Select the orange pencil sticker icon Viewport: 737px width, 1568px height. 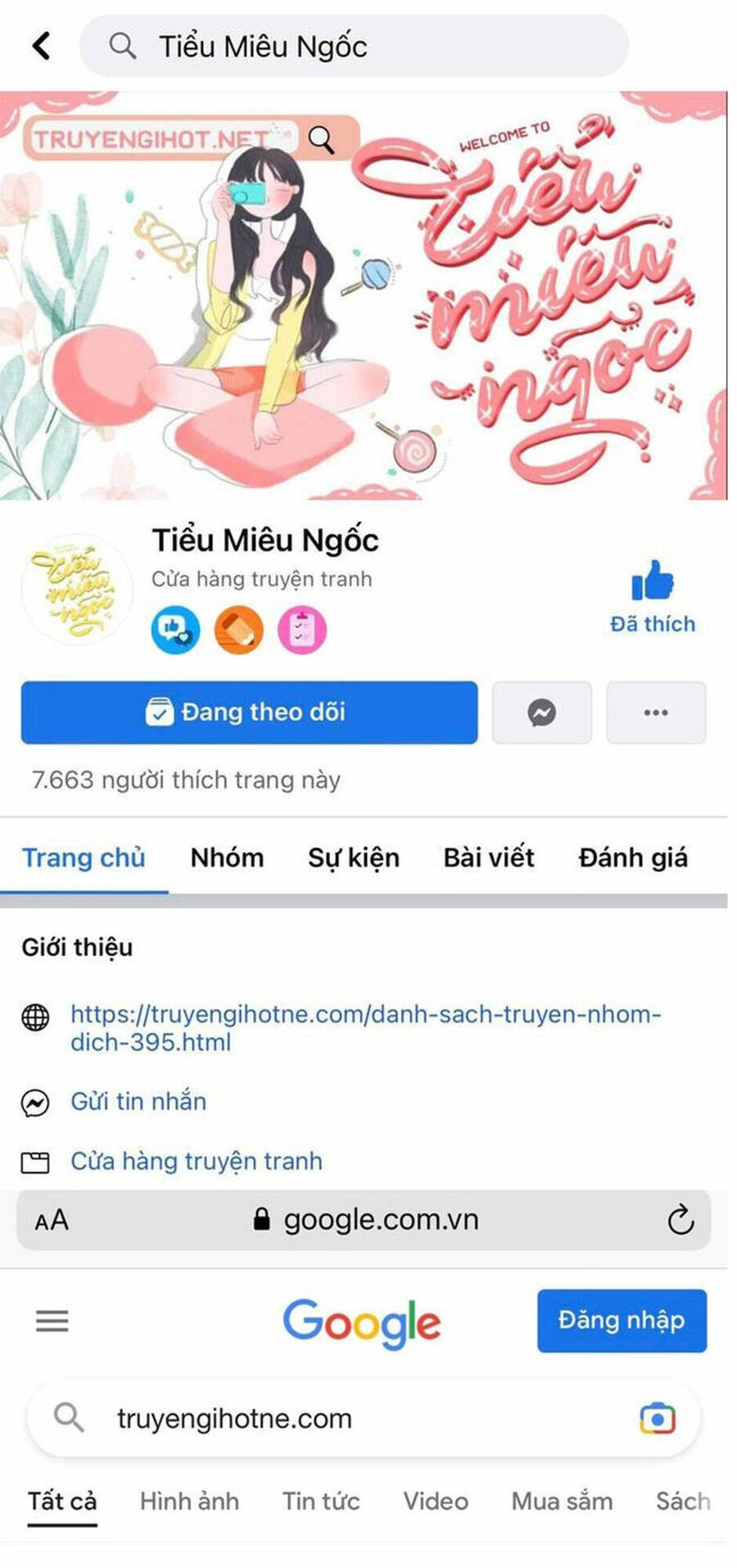pos(238,629)
